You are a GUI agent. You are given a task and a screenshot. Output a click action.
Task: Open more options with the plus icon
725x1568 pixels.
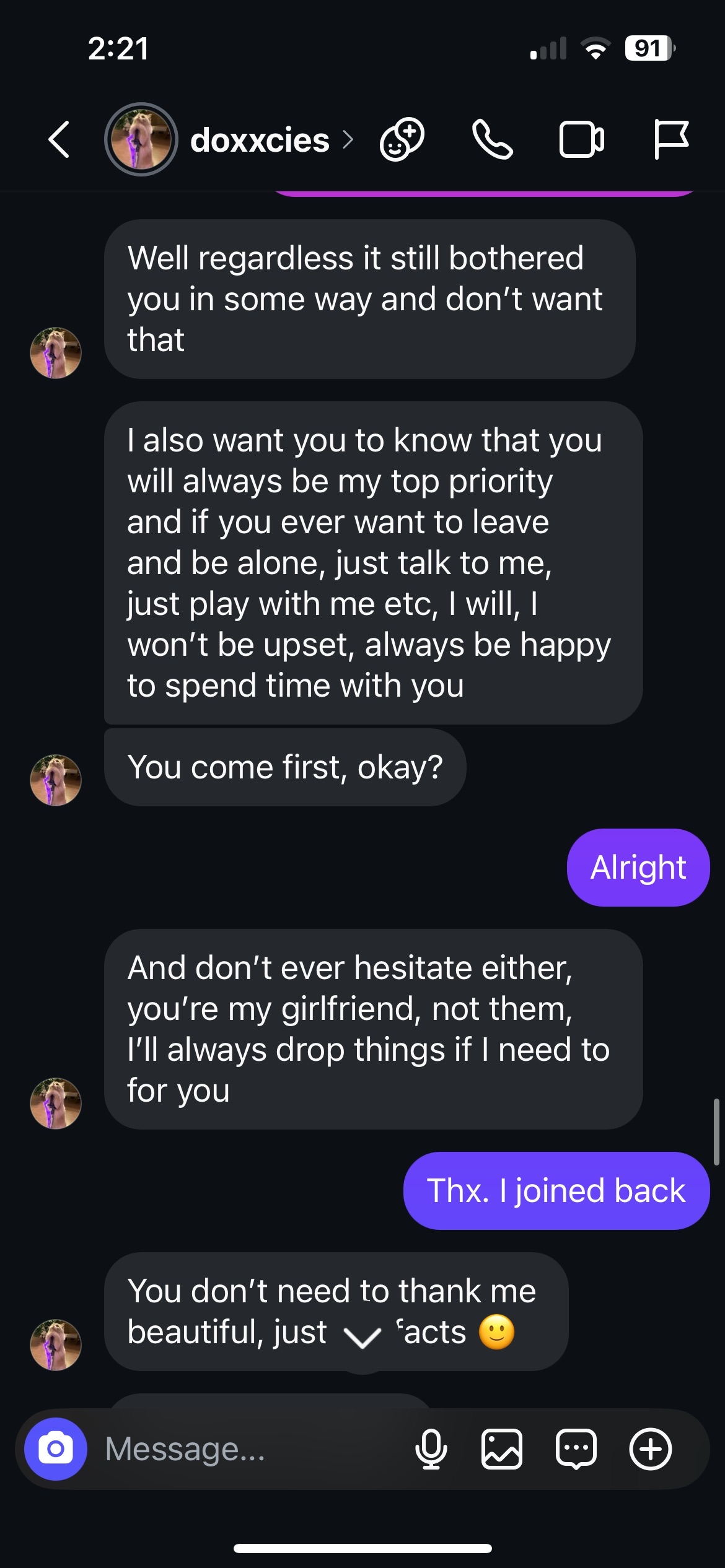(651, 1449)
